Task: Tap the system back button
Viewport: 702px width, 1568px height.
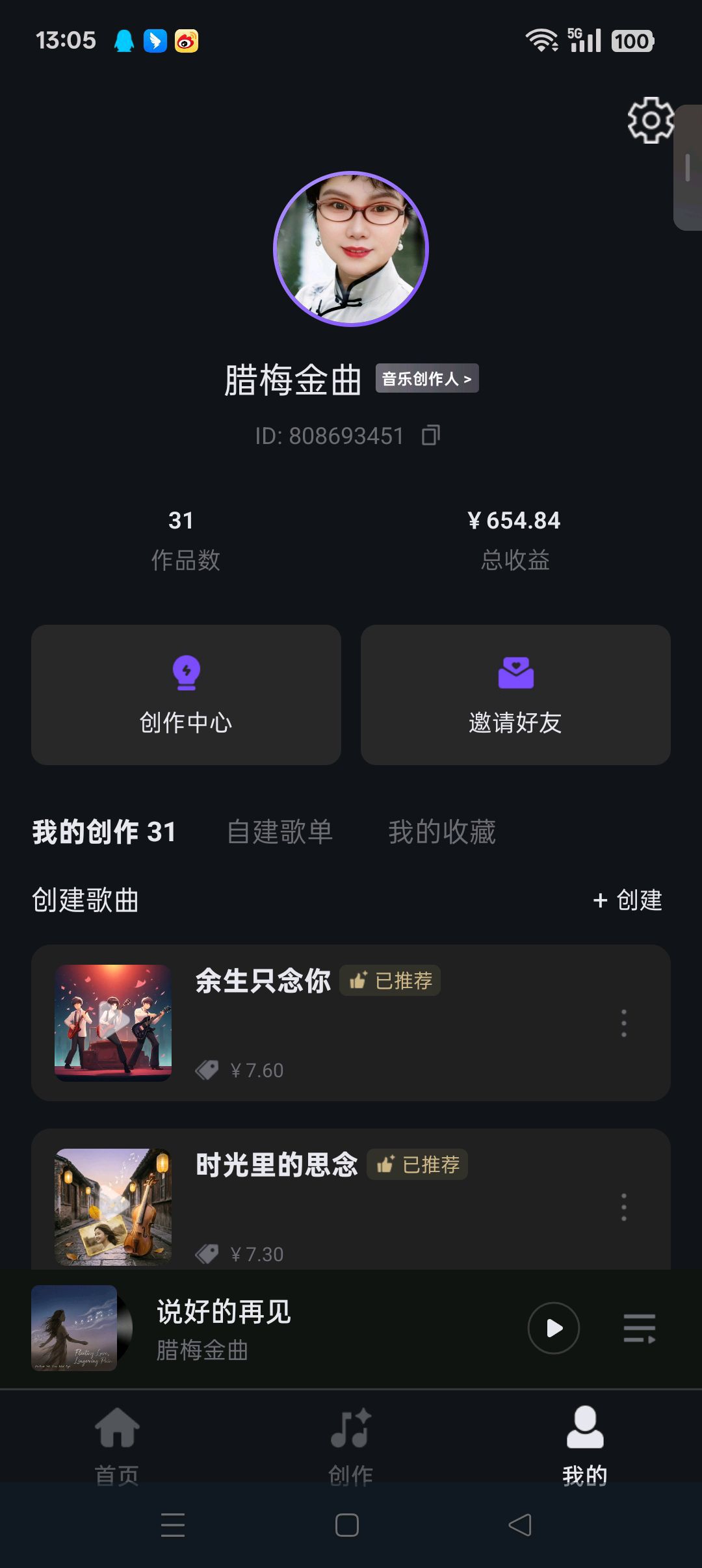Action: click(x=520, y=1525)
